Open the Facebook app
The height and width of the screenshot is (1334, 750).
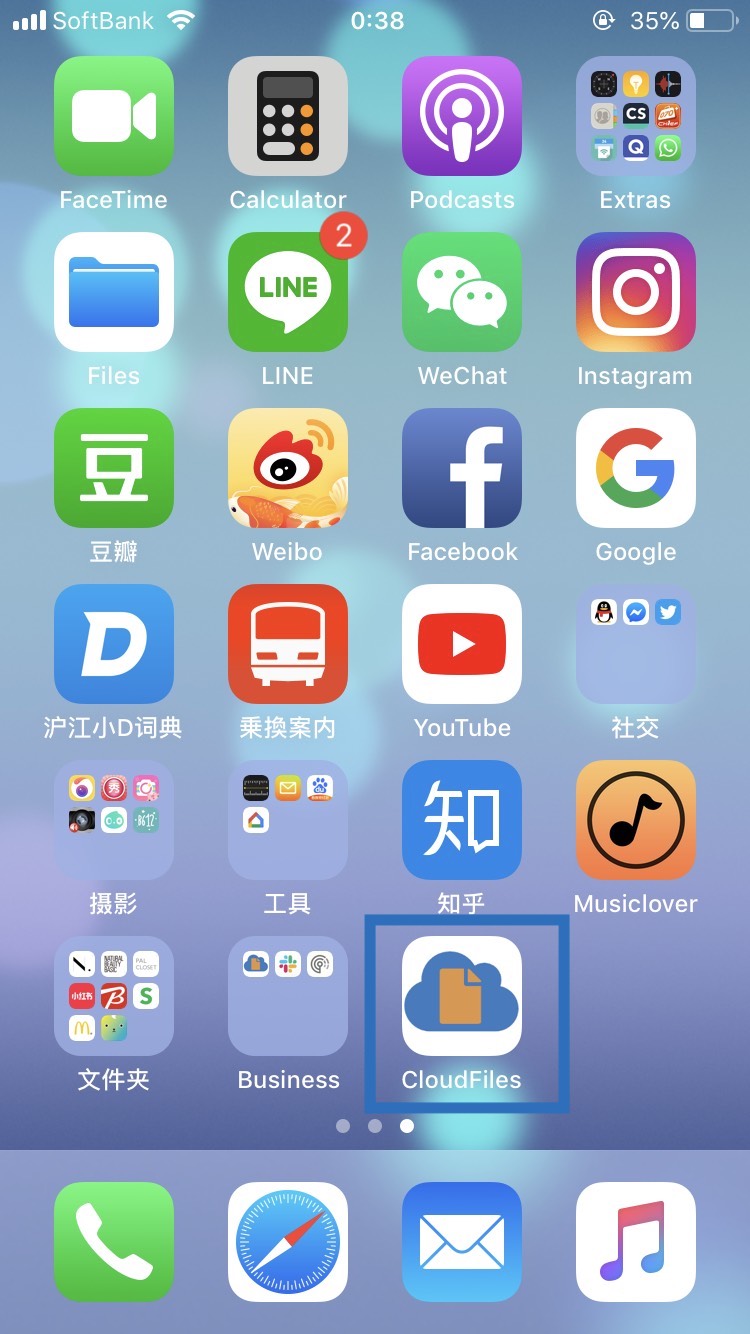click(x=462, y=468)
